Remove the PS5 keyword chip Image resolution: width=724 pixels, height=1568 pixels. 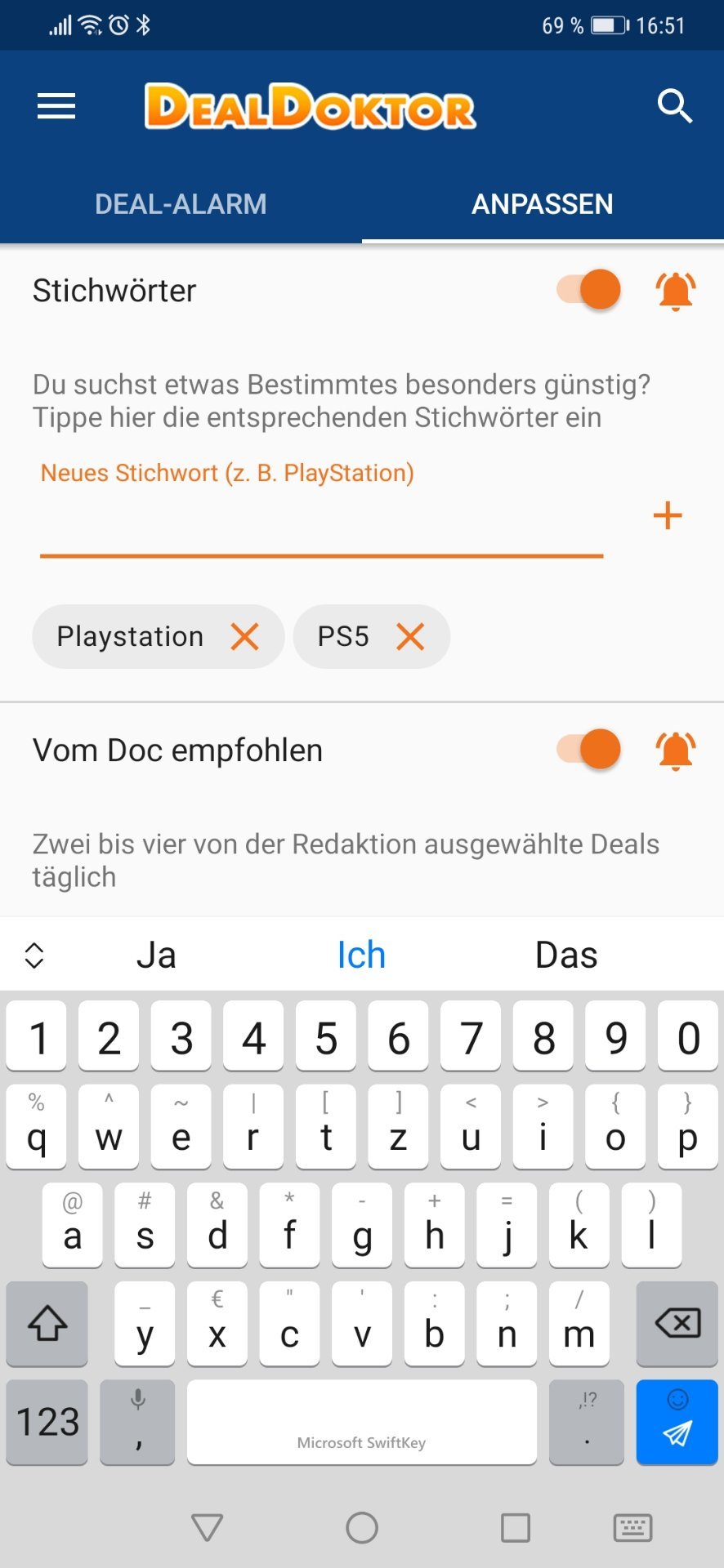(410, 636)
